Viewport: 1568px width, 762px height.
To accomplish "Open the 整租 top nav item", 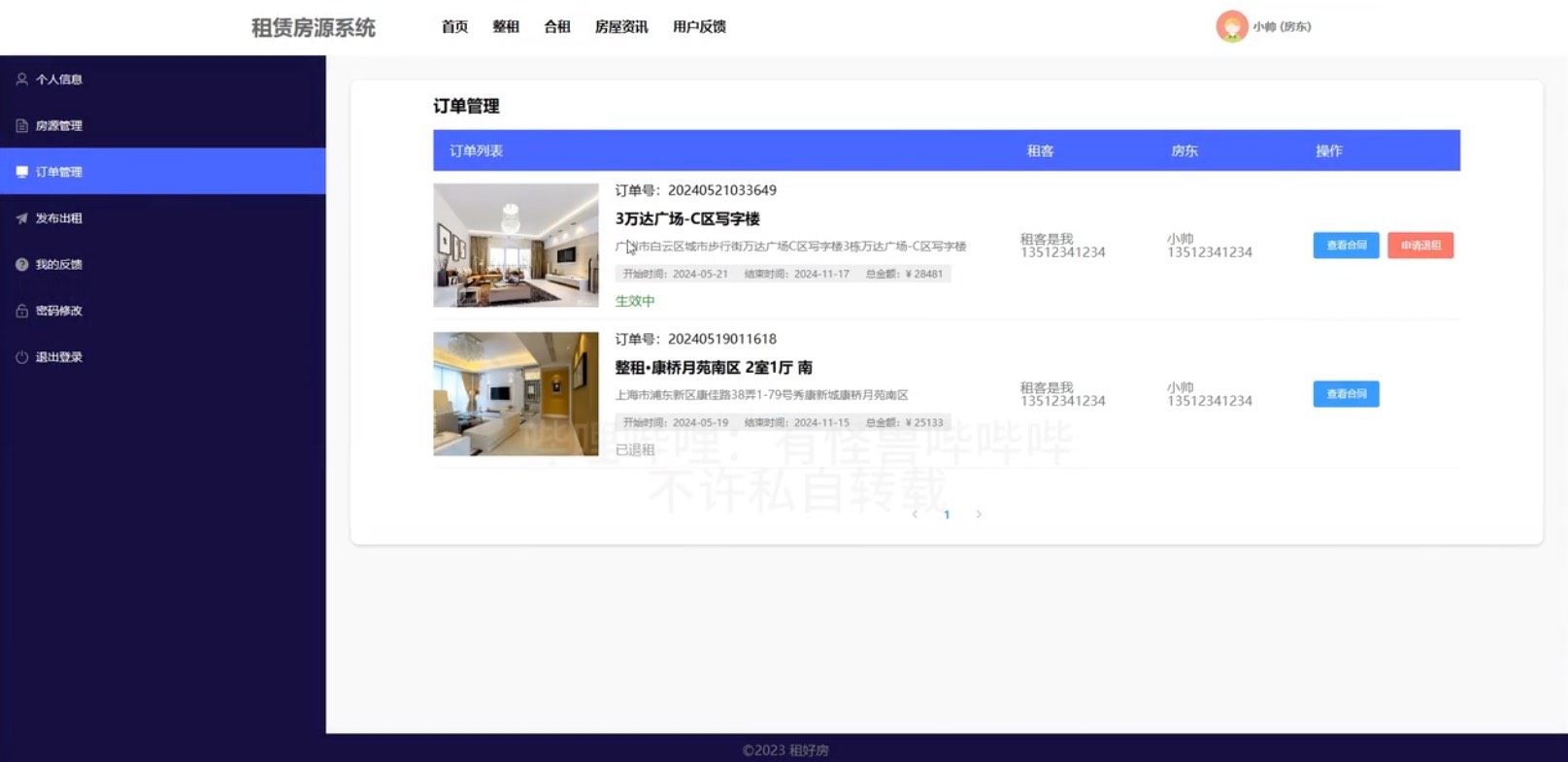I will 506,27.
